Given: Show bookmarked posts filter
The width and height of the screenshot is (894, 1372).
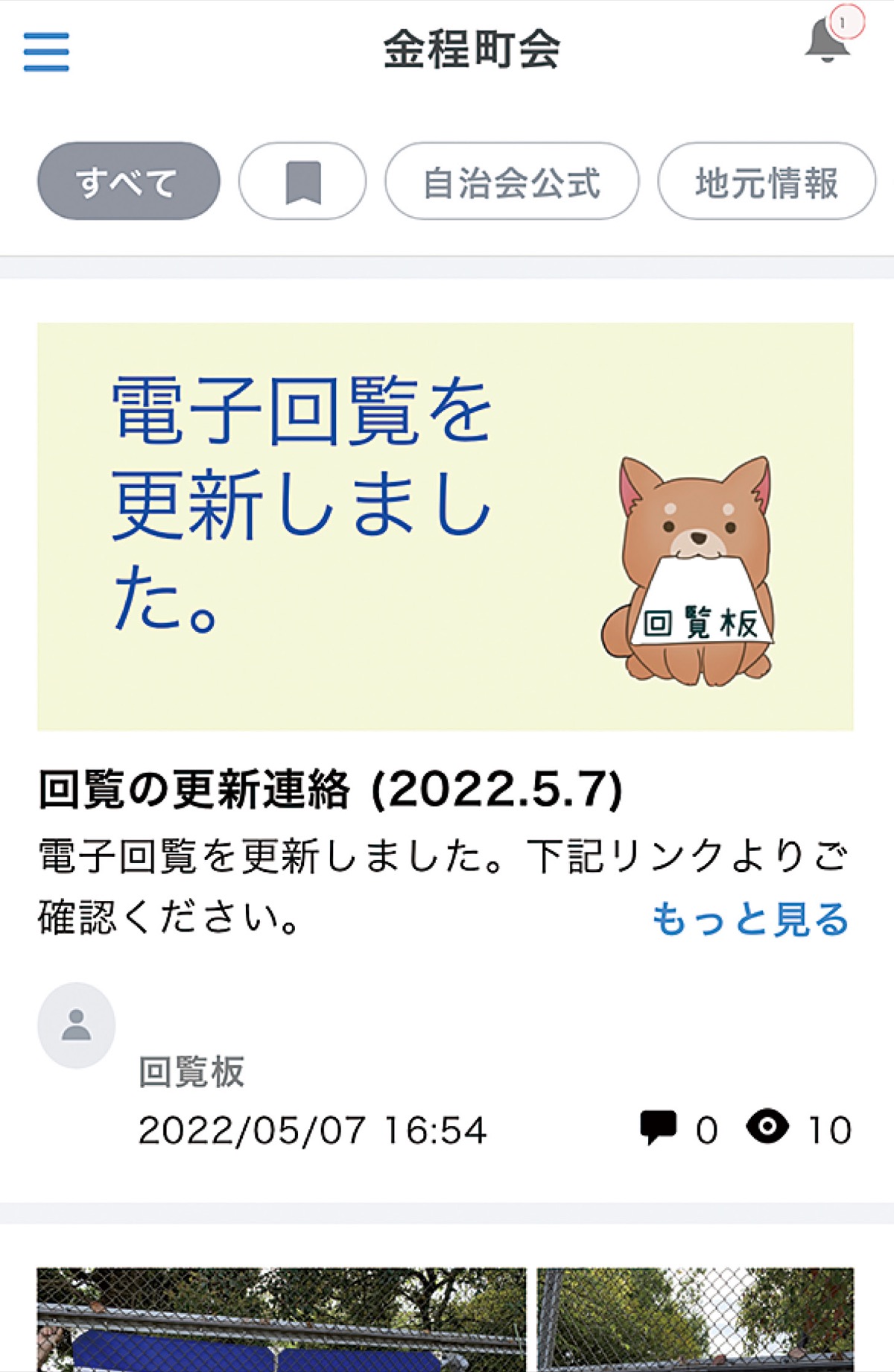Looking at the screenshot, I should (302, 181).
